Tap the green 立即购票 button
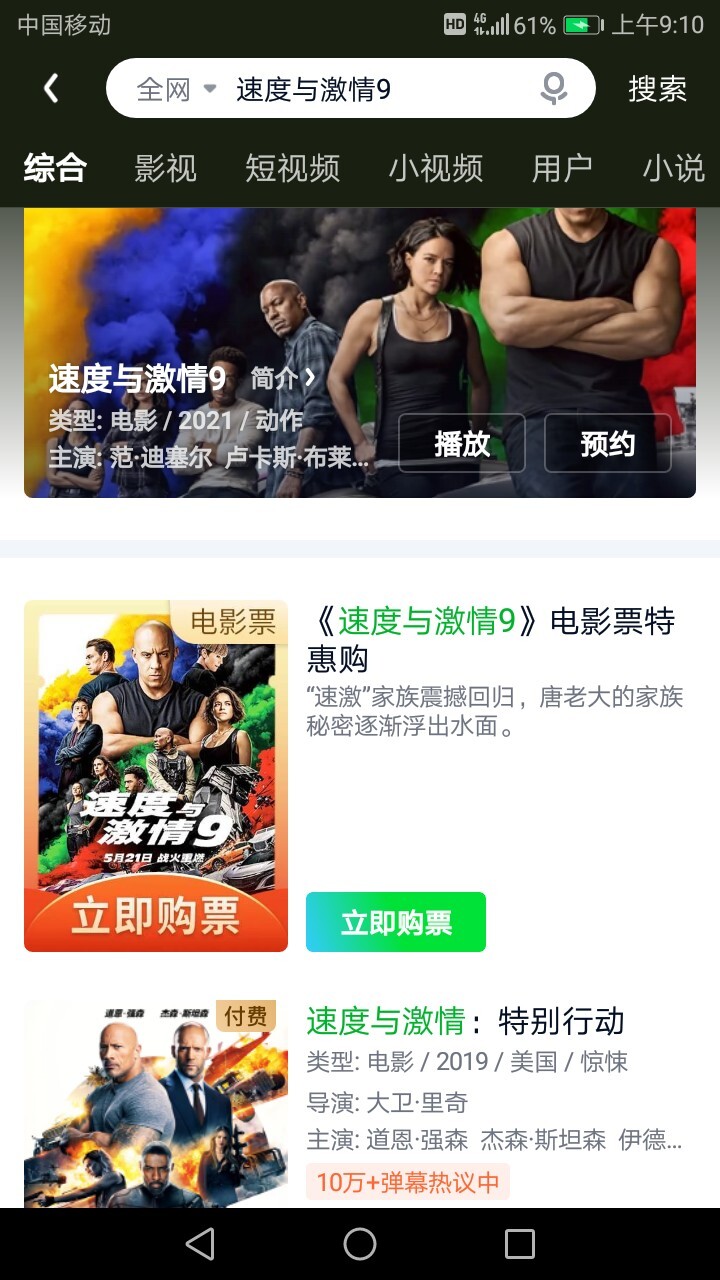The width and height of the screenshot is (720, 1280). click(396, 922)
